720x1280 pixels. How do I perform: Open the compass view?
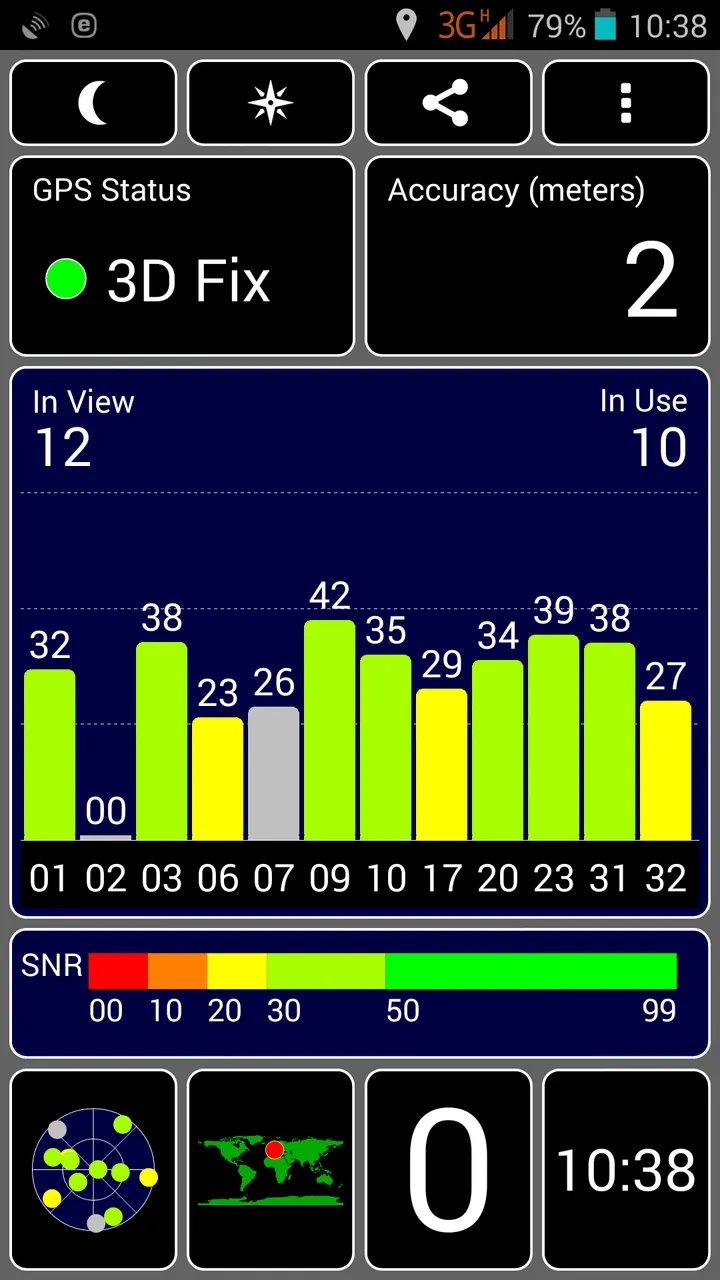pyautogui.click(x=271, y=103)
